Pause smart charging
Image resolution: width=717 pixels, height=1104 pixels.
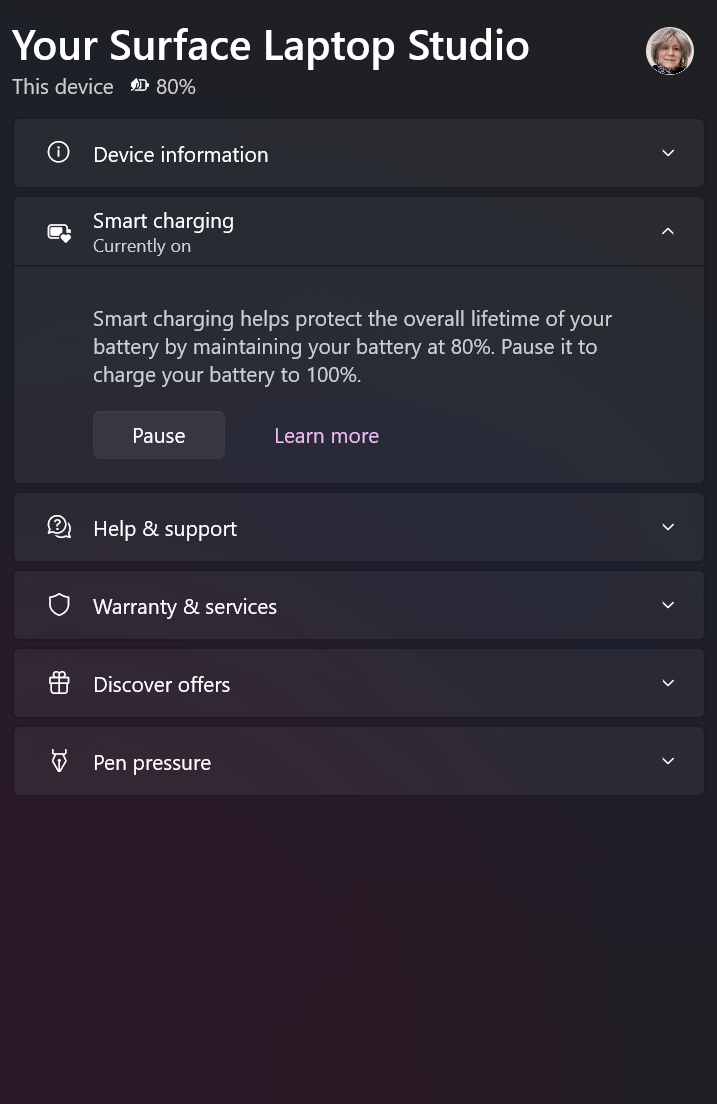[x=159, y=436]
